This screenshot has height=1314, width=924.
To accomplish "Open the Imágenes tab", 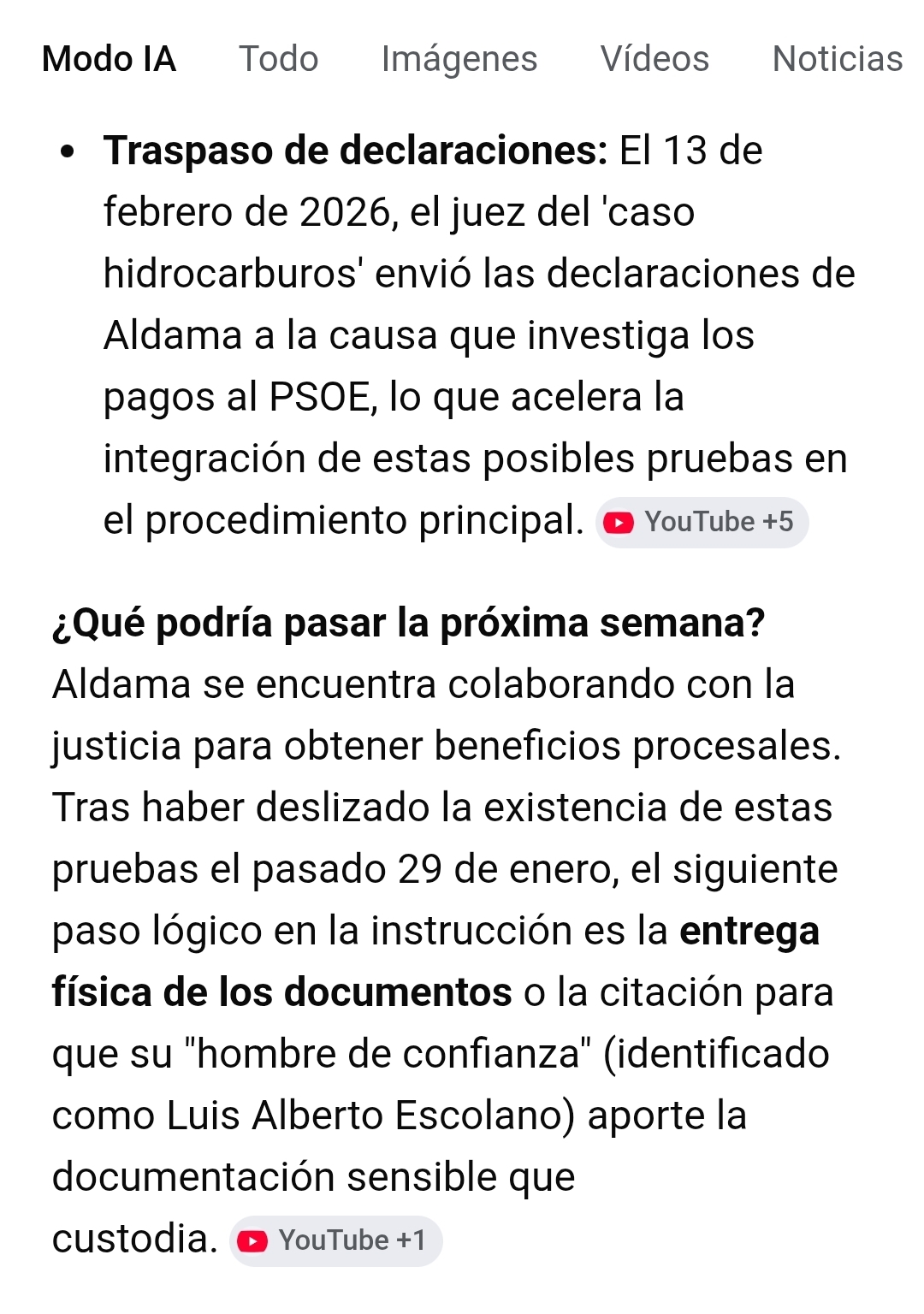I will pos(459,59).
